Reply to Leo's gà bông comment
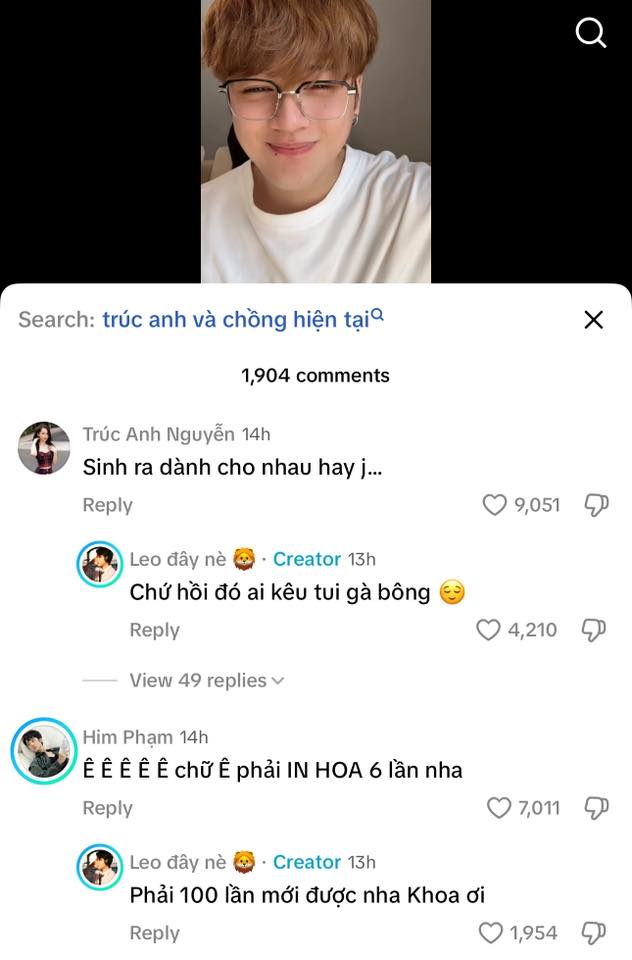The height and width of the screenshot is (960, 632). point(154,630)
